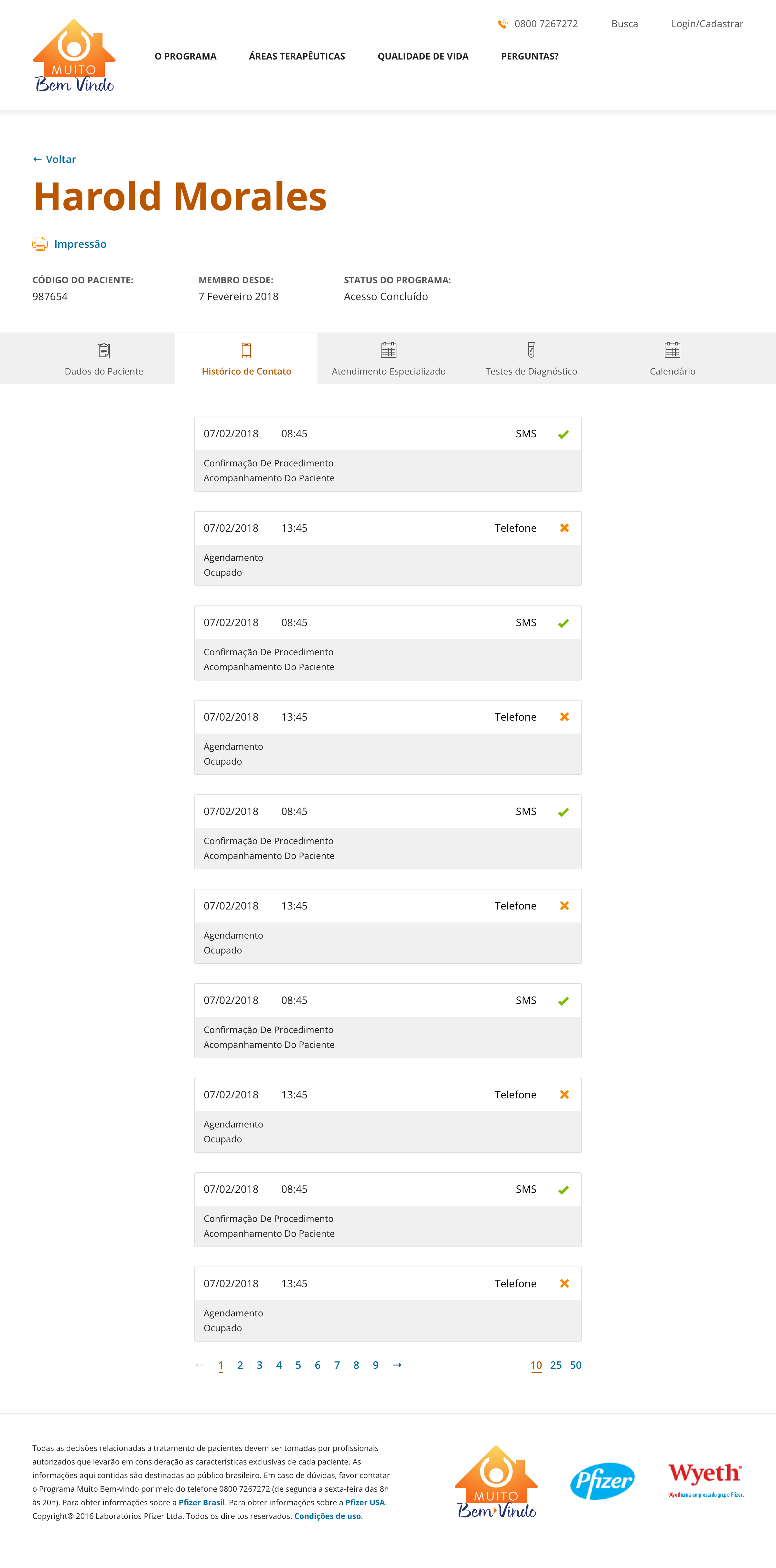Show 50 entries per page
Image resolution: width=776 pixels, height=1568 pixels.
[576, 1365]
